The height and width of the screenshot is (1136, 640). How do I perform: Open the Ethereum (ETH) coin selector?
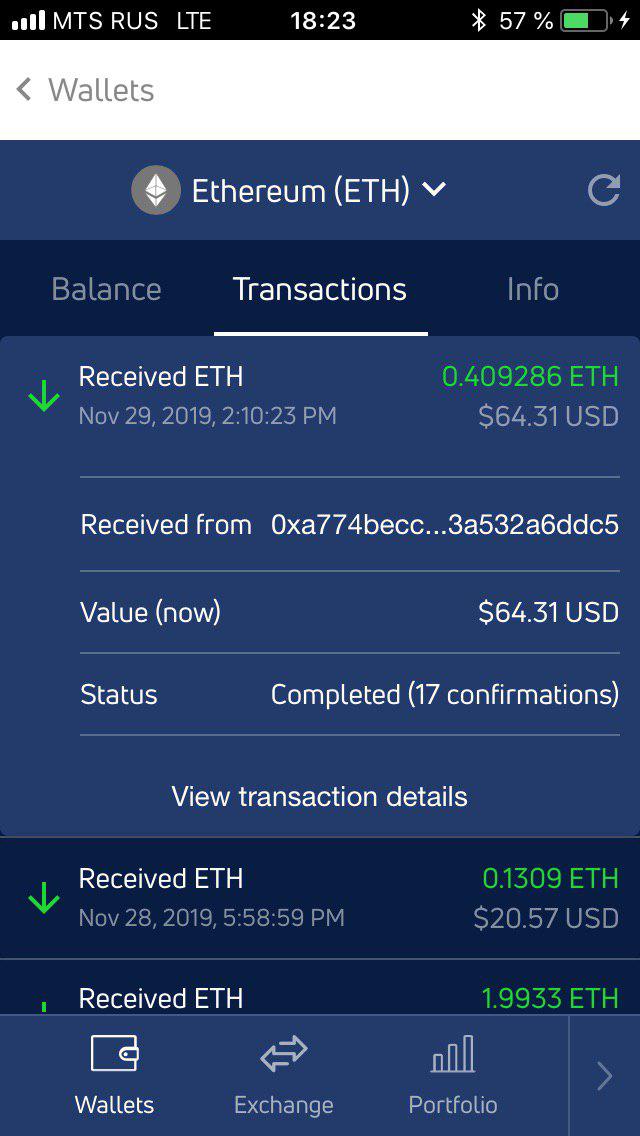pos(290,190)
